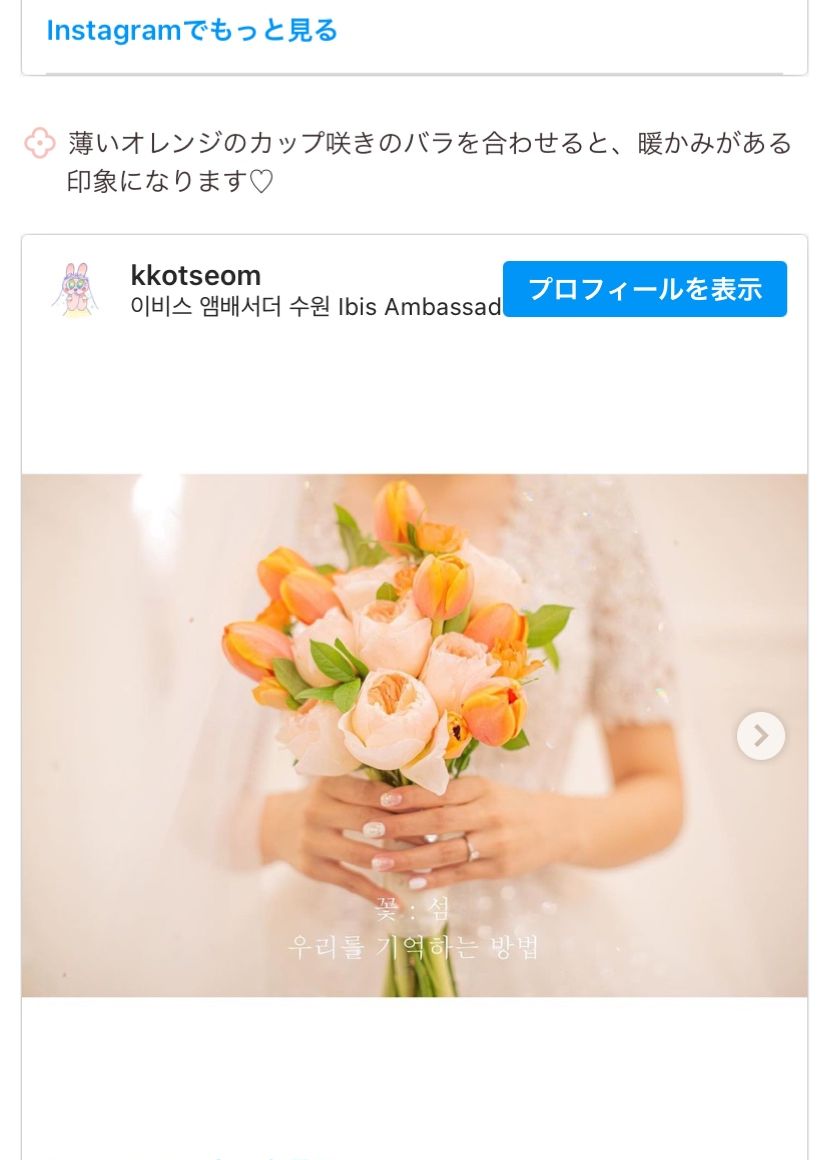Screen dimensions: 830x1160
Task: Tap the プロフィールを表示 button
Action: coord(644,289)
